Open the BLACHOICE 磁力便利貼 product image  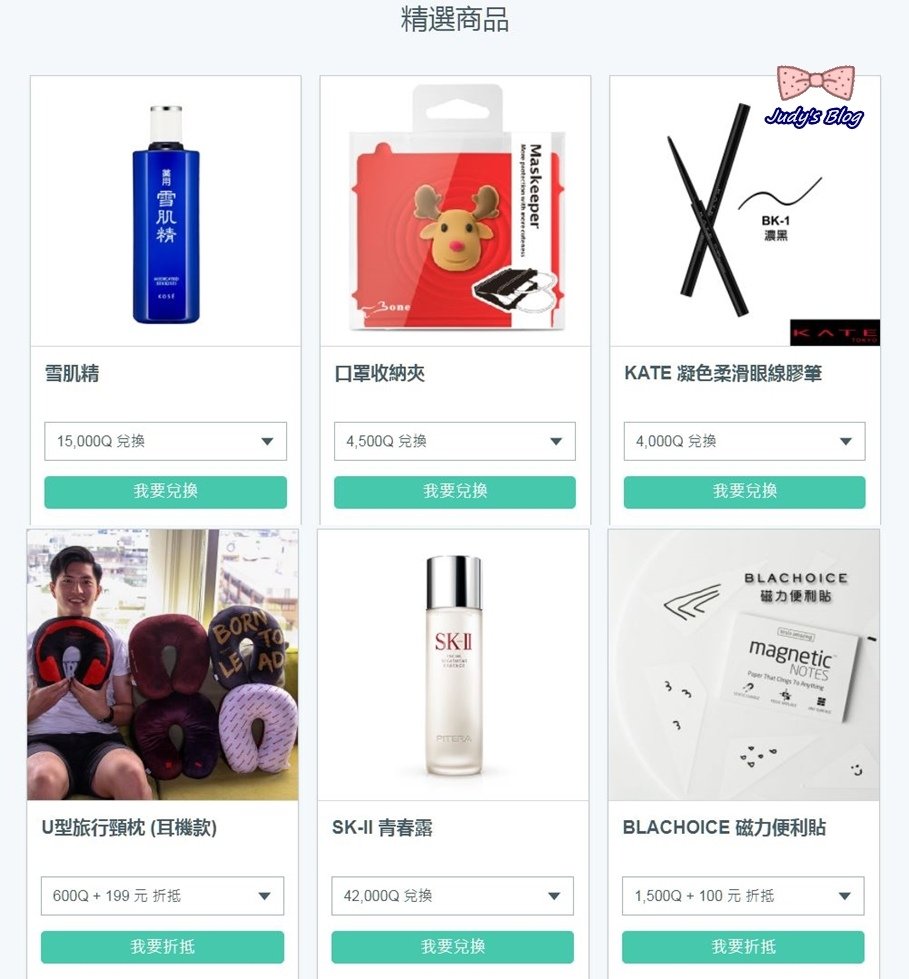pyautogui.click(x=744, y=665)
